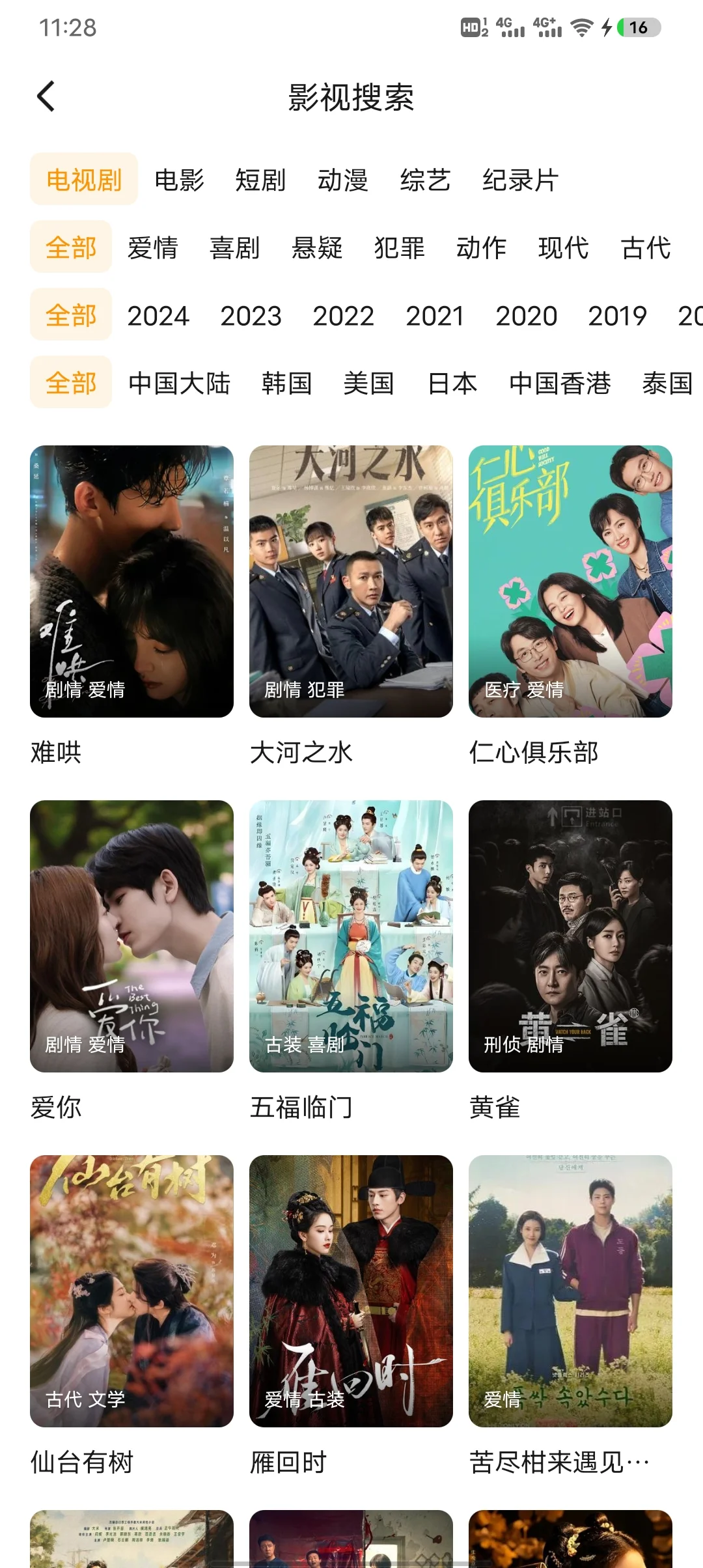703x1568 pixels.
Task: Filter results by year 2024
Action: 158,316
